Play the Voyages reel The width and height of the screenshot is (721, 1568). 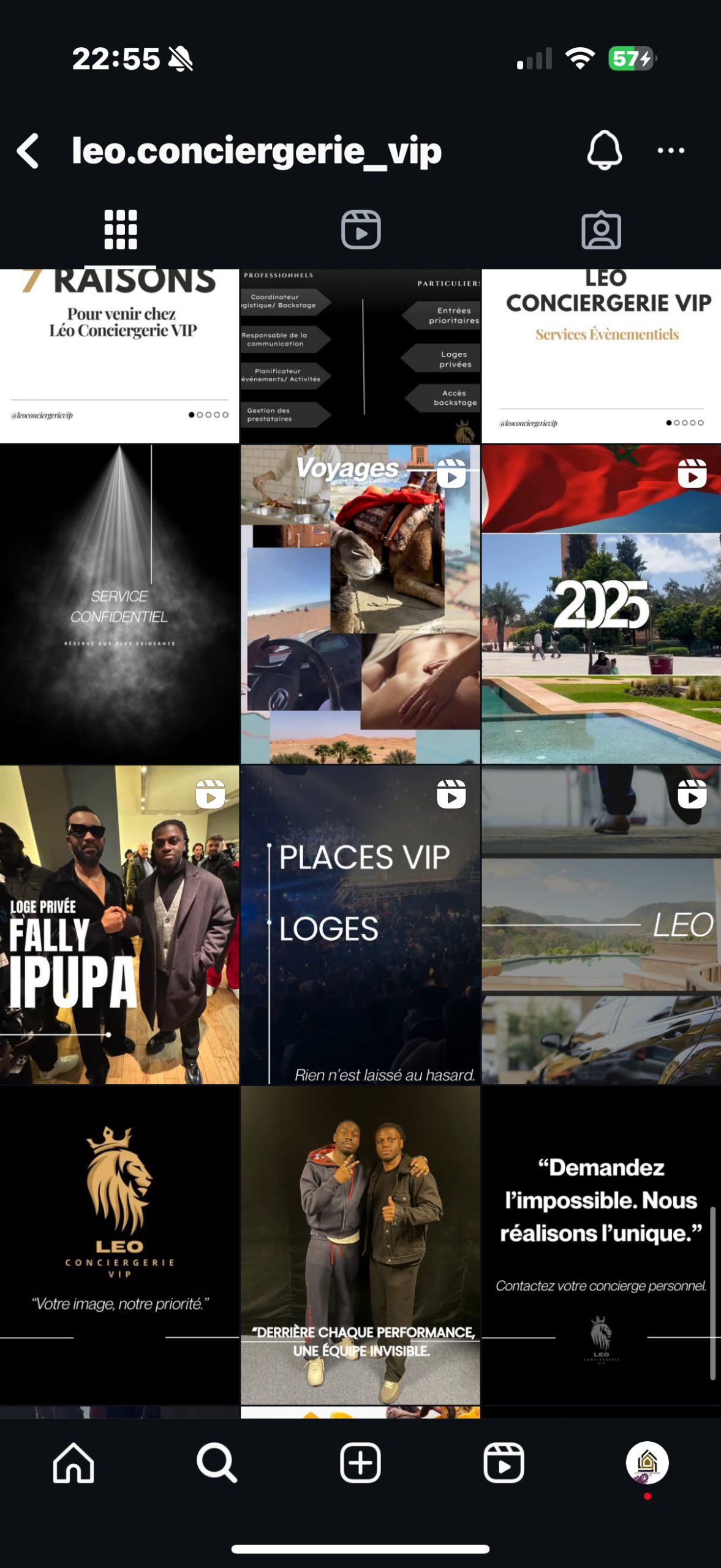tap(360, 604)
